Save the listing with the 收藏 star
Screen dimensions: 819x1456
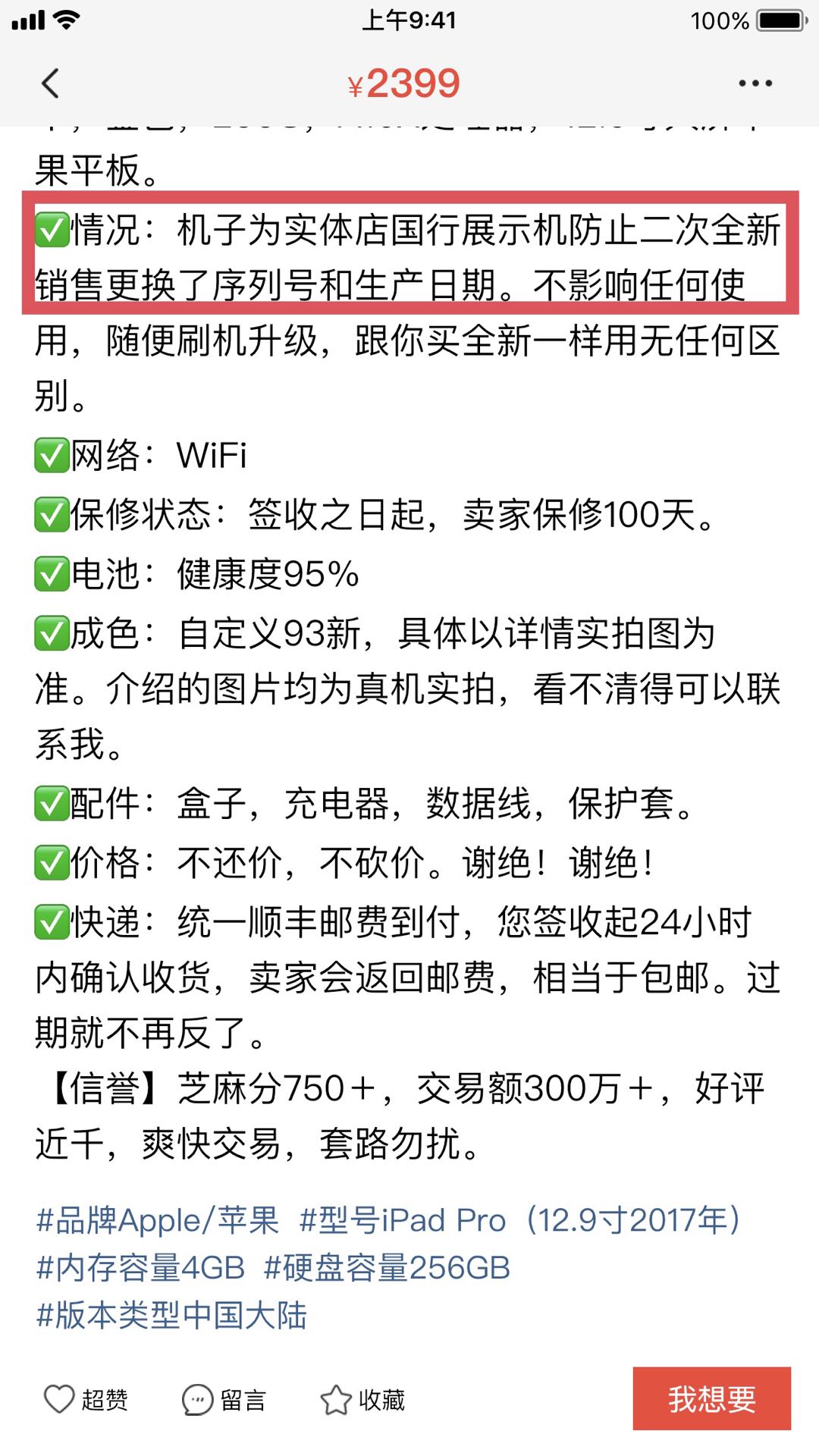362,1399
